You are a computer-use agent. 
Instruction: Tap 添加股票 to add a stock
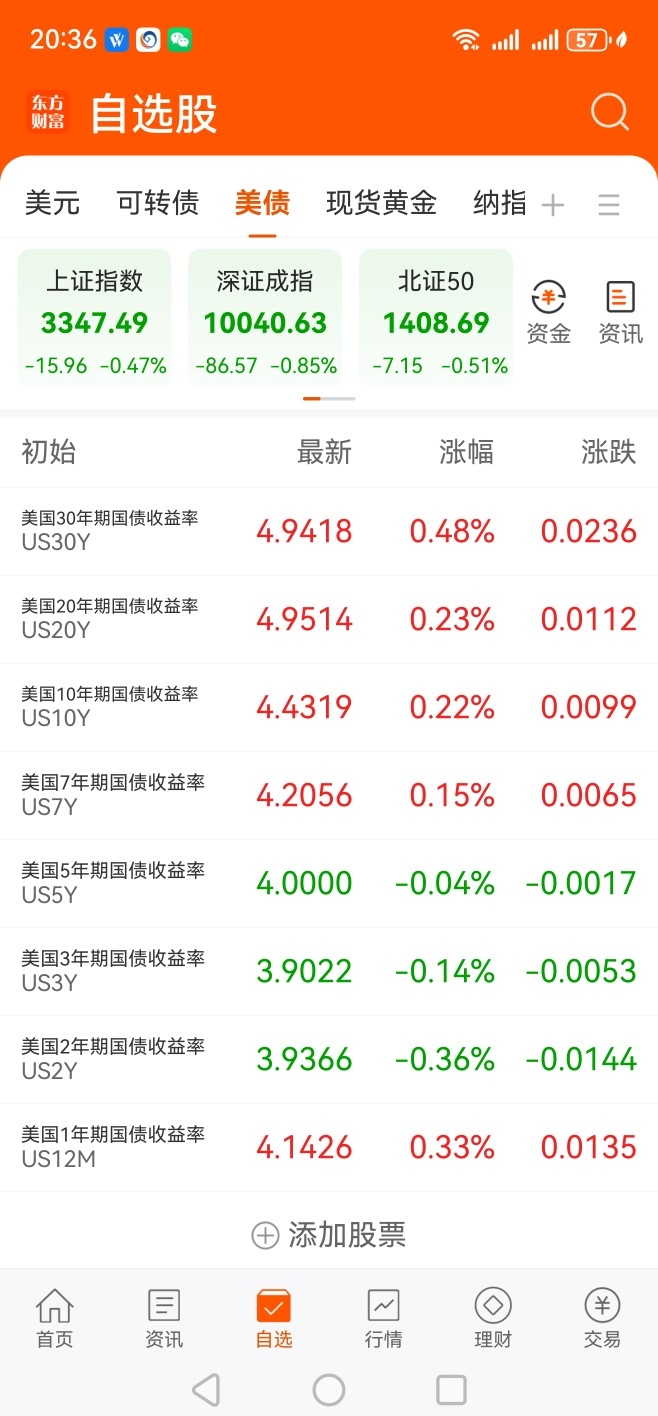(x=329, y=1235)
